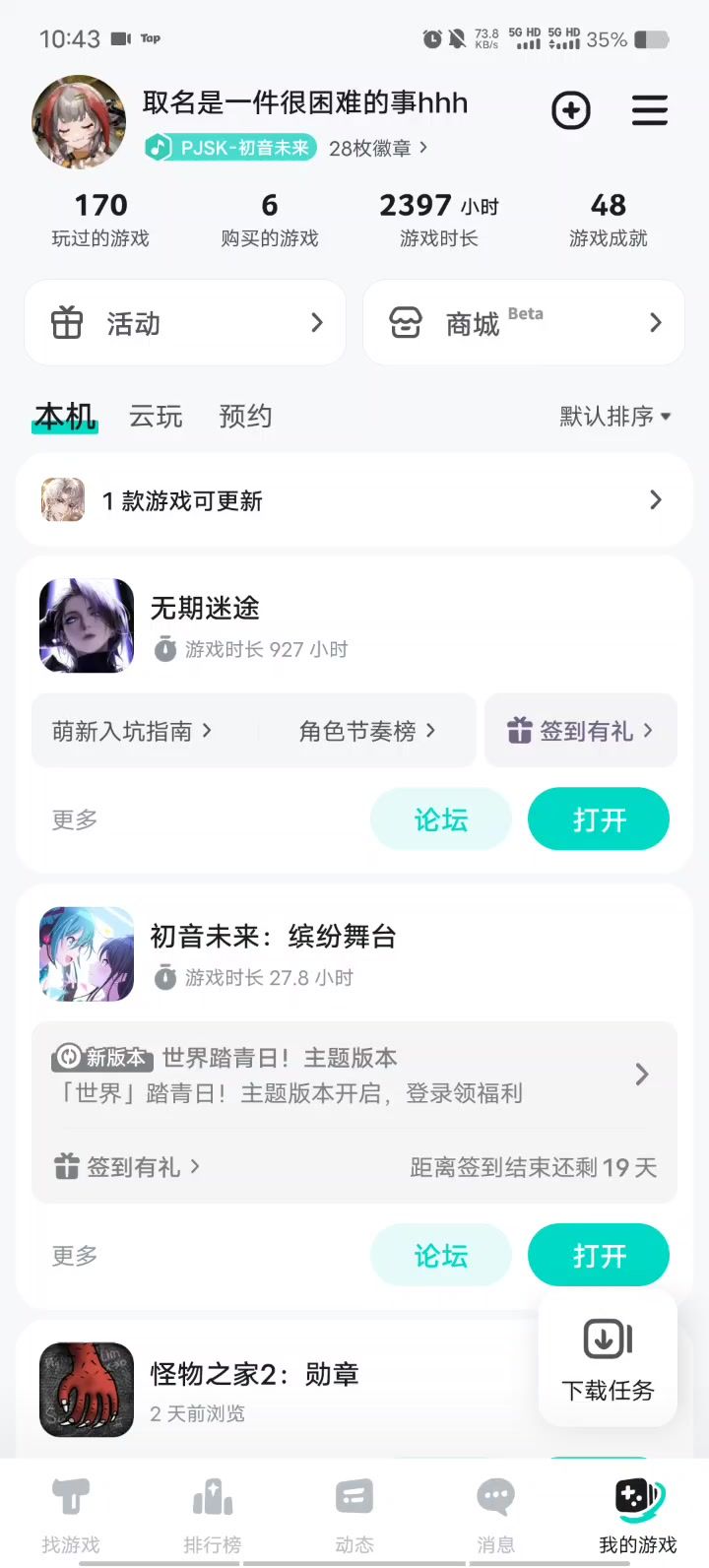Open 论坛 for 无期迷途
Viewport: 709px width, 1568px height.
[x=441, y=819]
